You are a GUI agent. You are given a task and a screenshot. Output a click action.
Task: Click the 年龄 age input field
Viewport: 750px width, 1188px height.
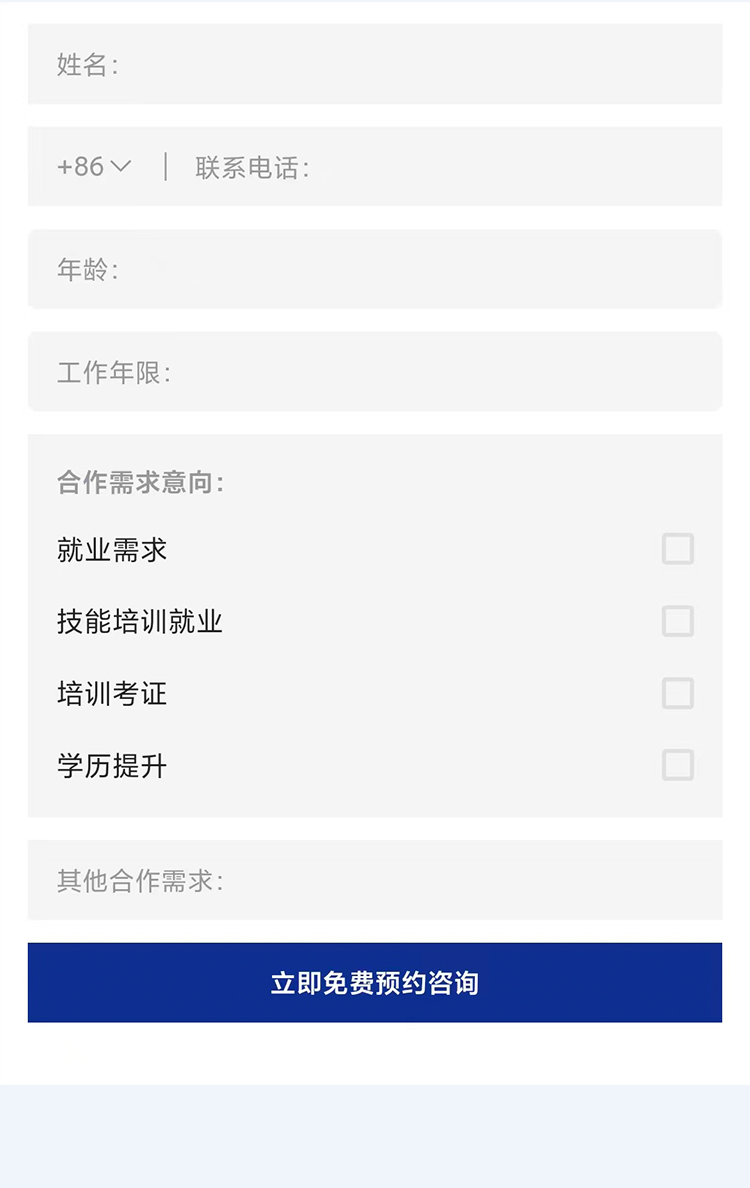(x=375, y=269)
